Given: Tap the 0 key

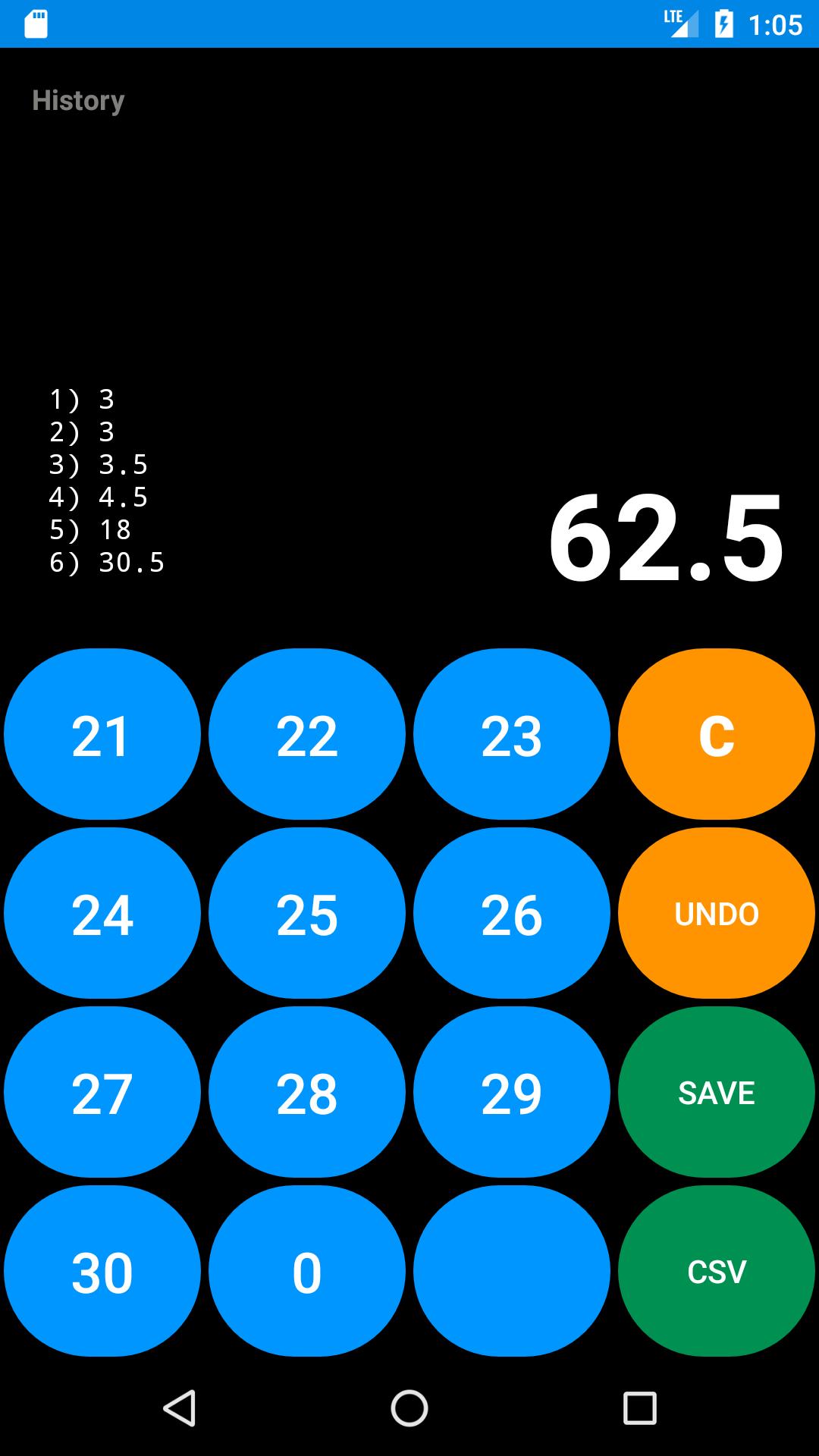Looking at the screenshot, I should pyautogui.click(x=307, y=1271).
